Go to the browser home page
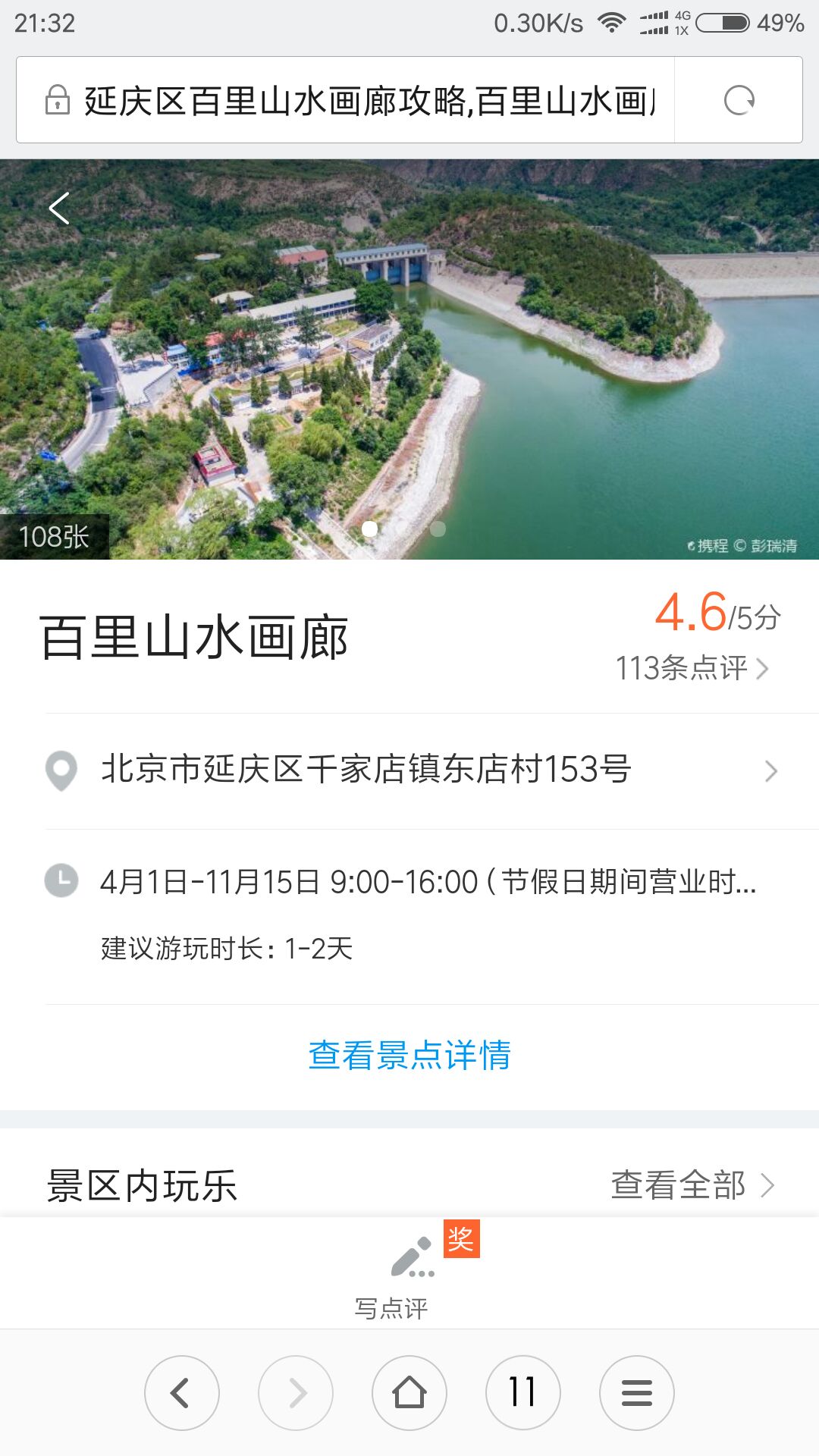The width and height of the screenshot is (819, 1456). click(x=409, y=1393)
